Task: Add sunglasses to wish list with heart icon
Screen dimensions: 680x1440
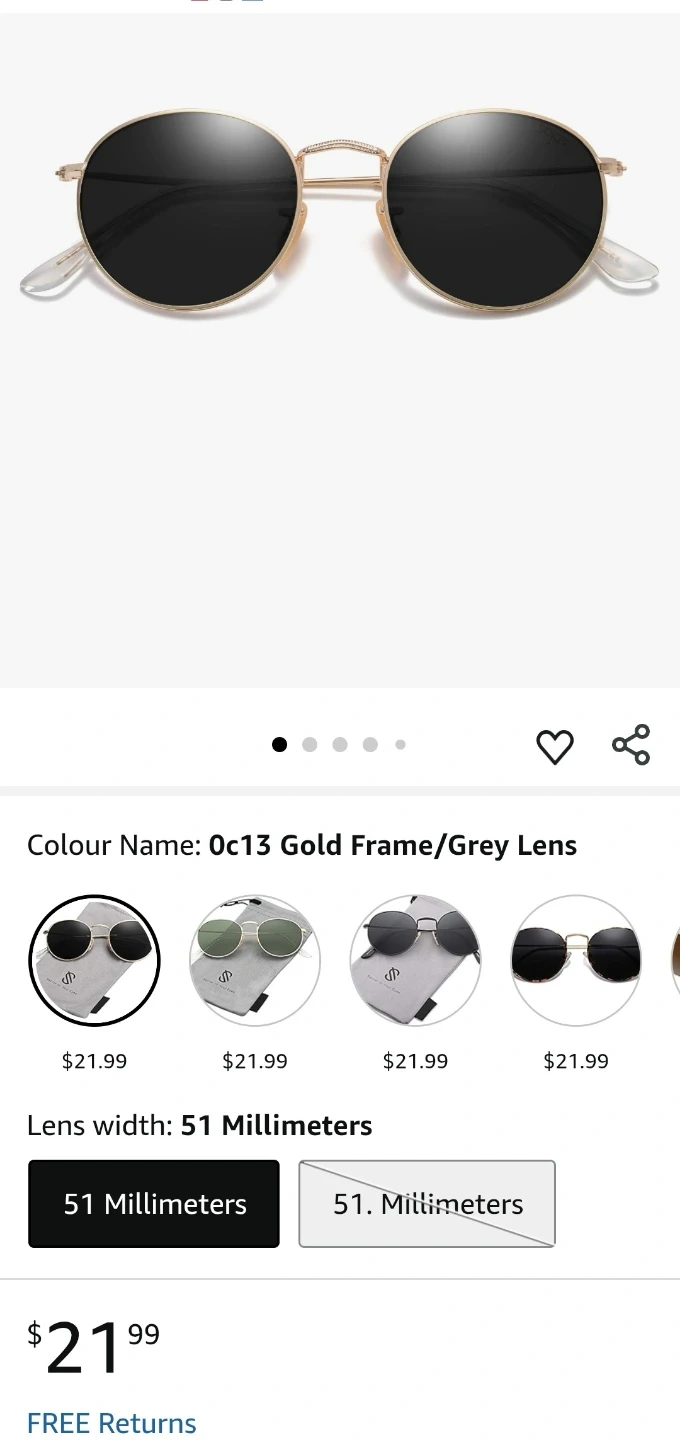Action: [555, 747]
